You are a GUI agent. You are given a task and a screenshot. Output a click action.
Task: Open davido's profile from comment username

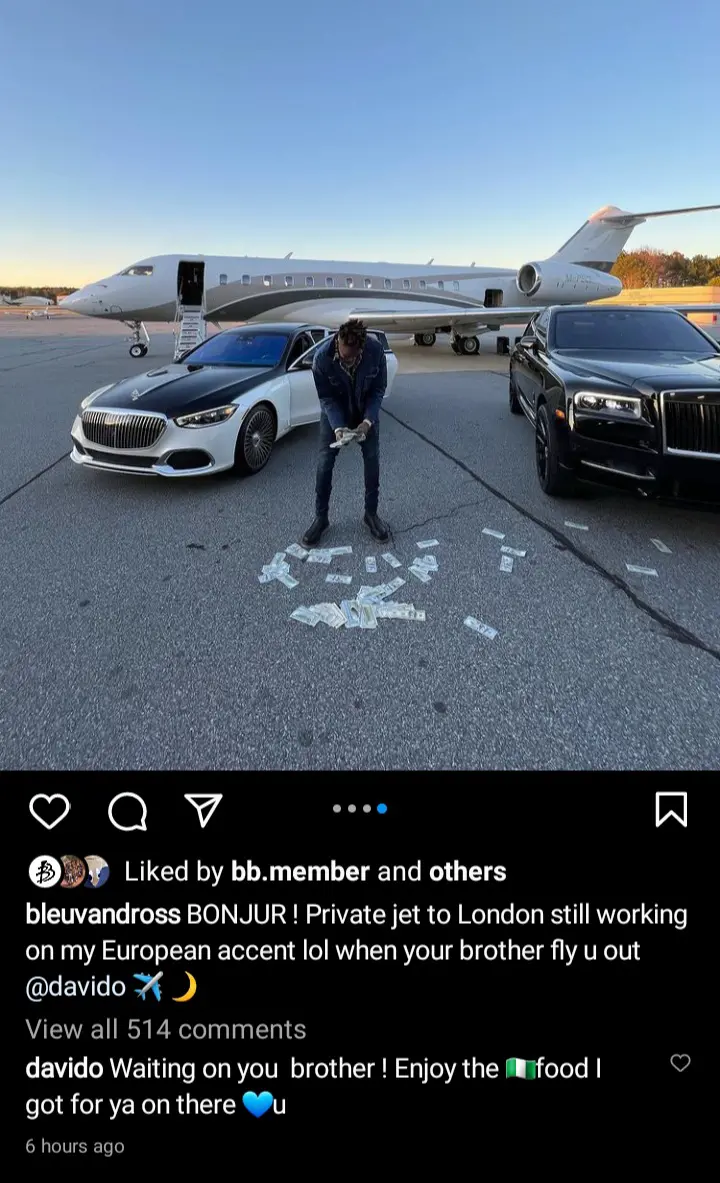64,1068
